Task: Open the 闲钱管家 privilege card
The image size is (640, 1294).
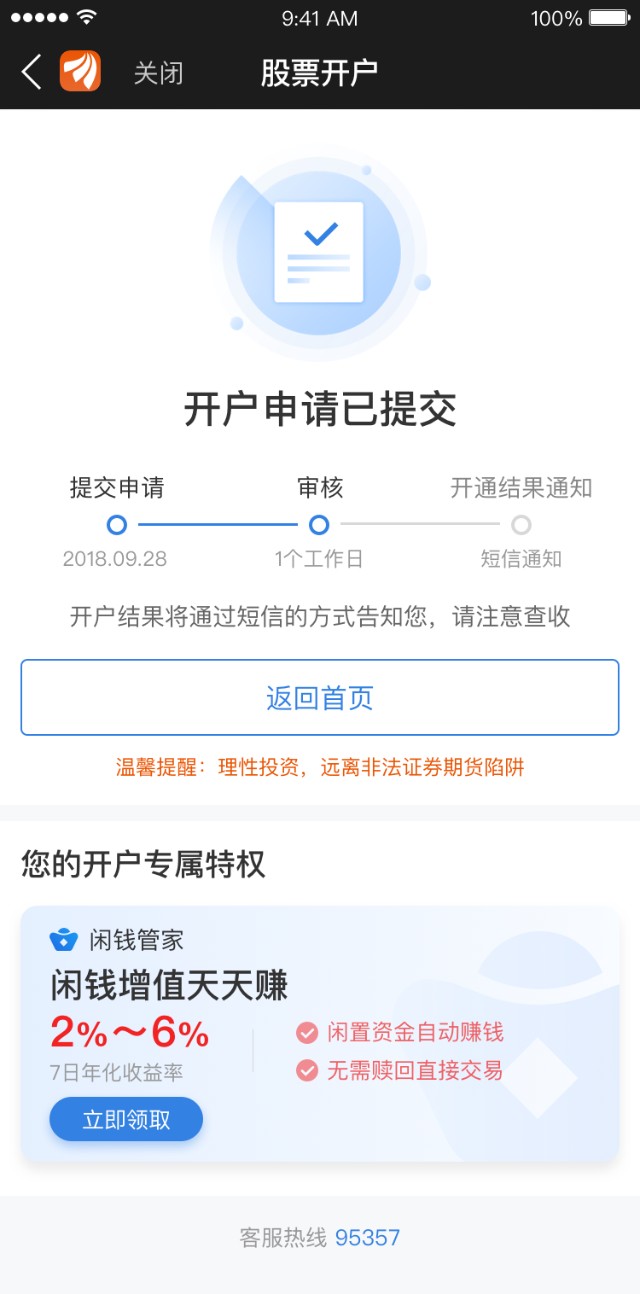Action: pos(320,1034)
